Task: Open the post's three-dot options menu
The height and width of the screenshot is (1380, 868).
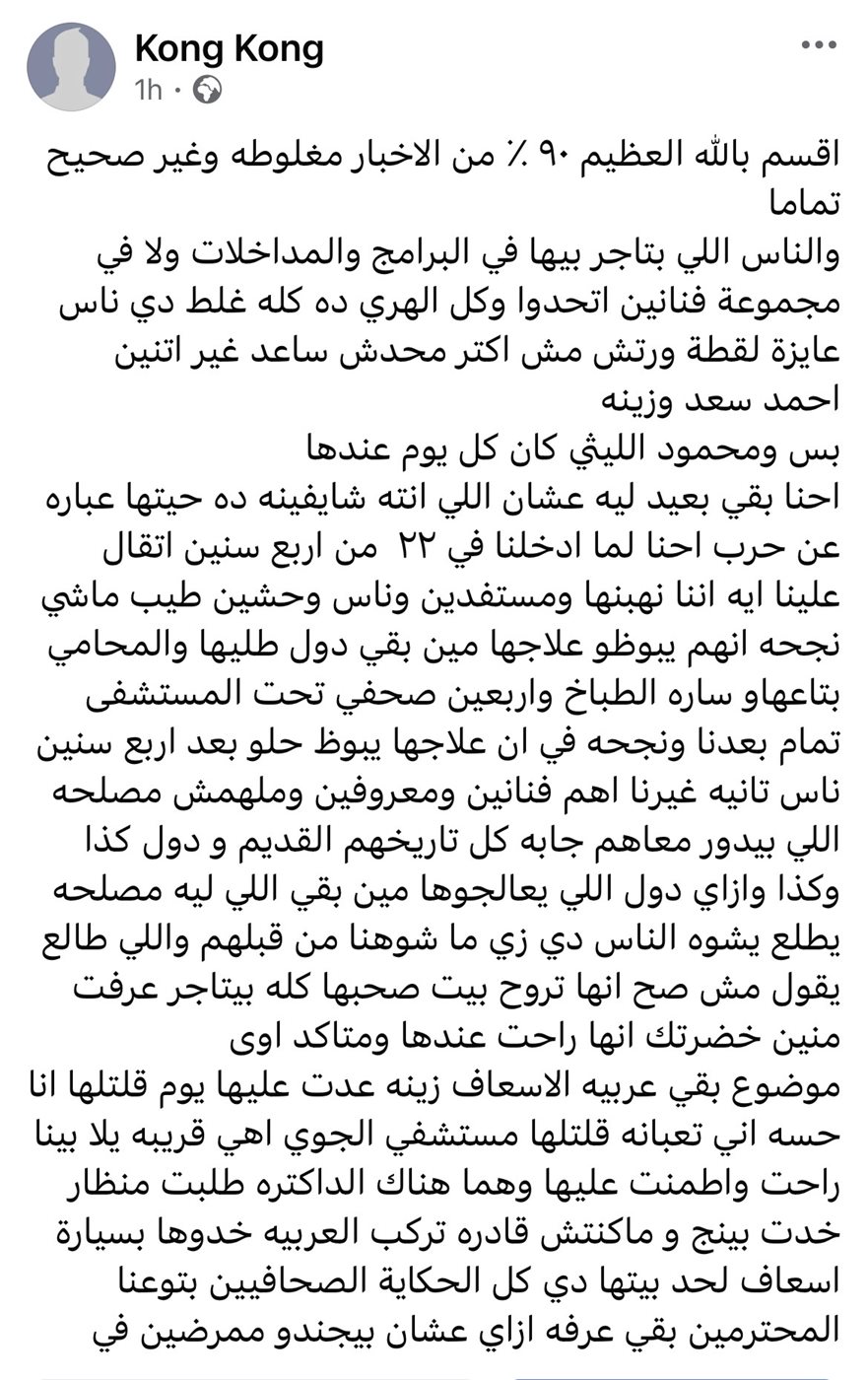Action: [819, 45]
